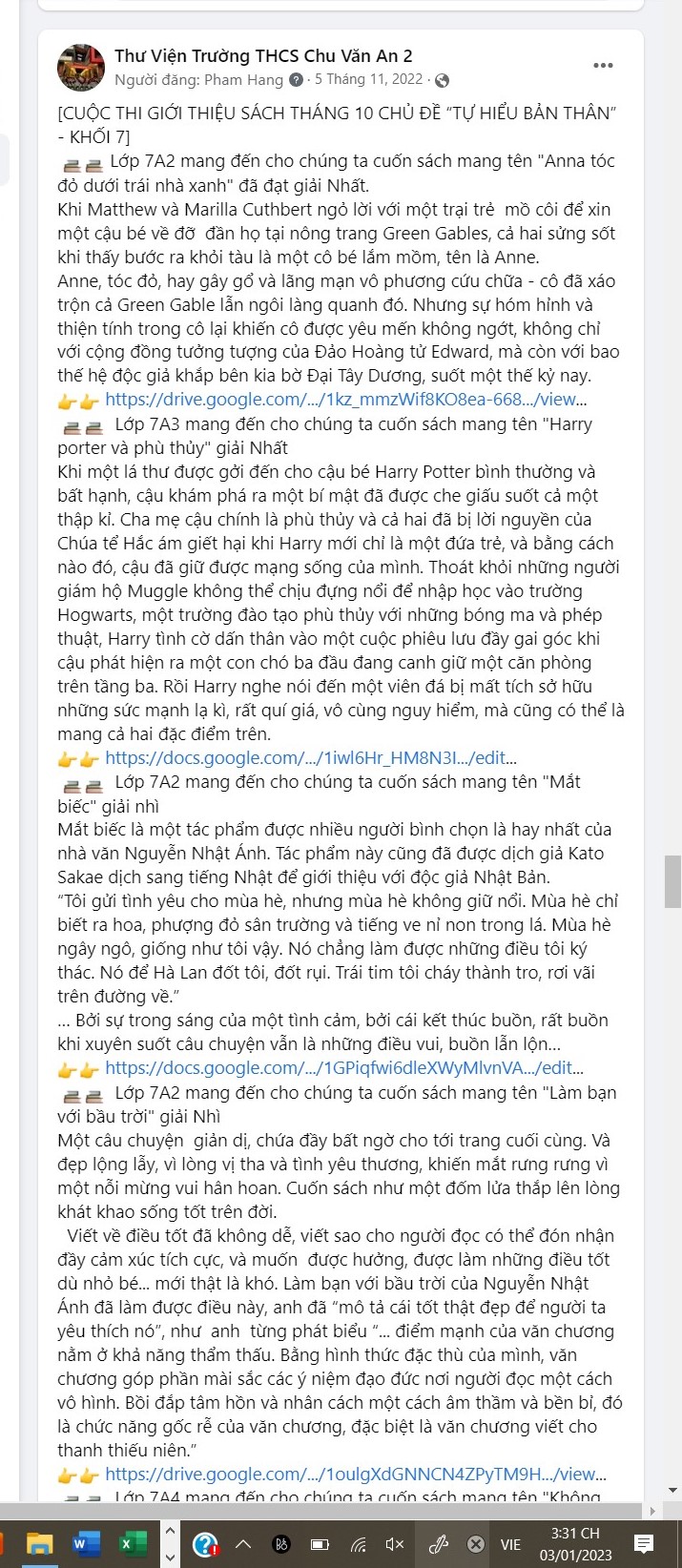682x1568 pixels.
Task: Open the Windows notification center
Action: tap(644, 1544)
